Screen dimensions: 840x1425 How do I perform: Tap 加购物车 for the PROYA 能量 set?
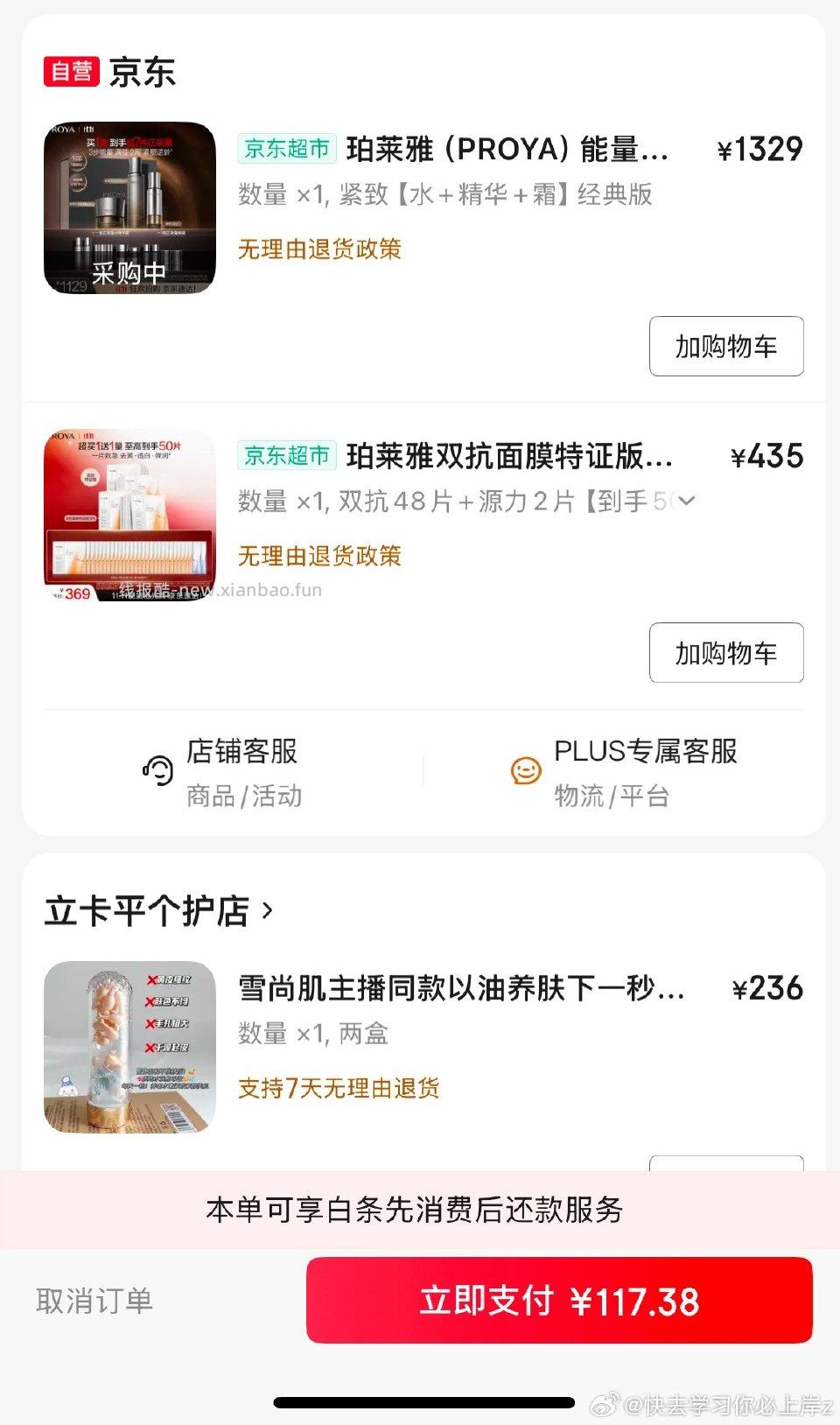[726, 347]
